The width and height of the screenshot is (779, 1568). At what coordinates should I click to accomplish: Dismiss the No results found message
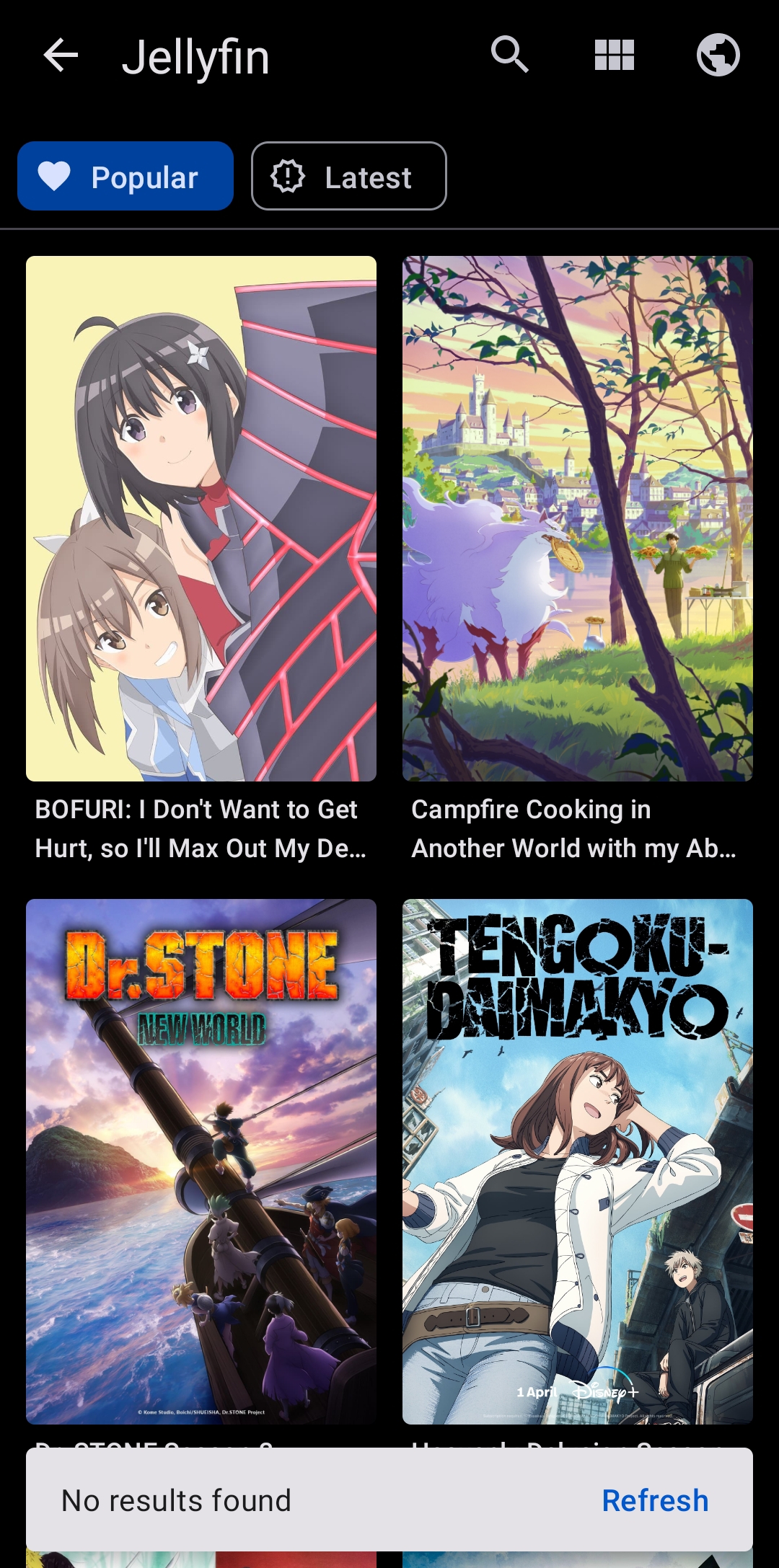coord(655,1500)
